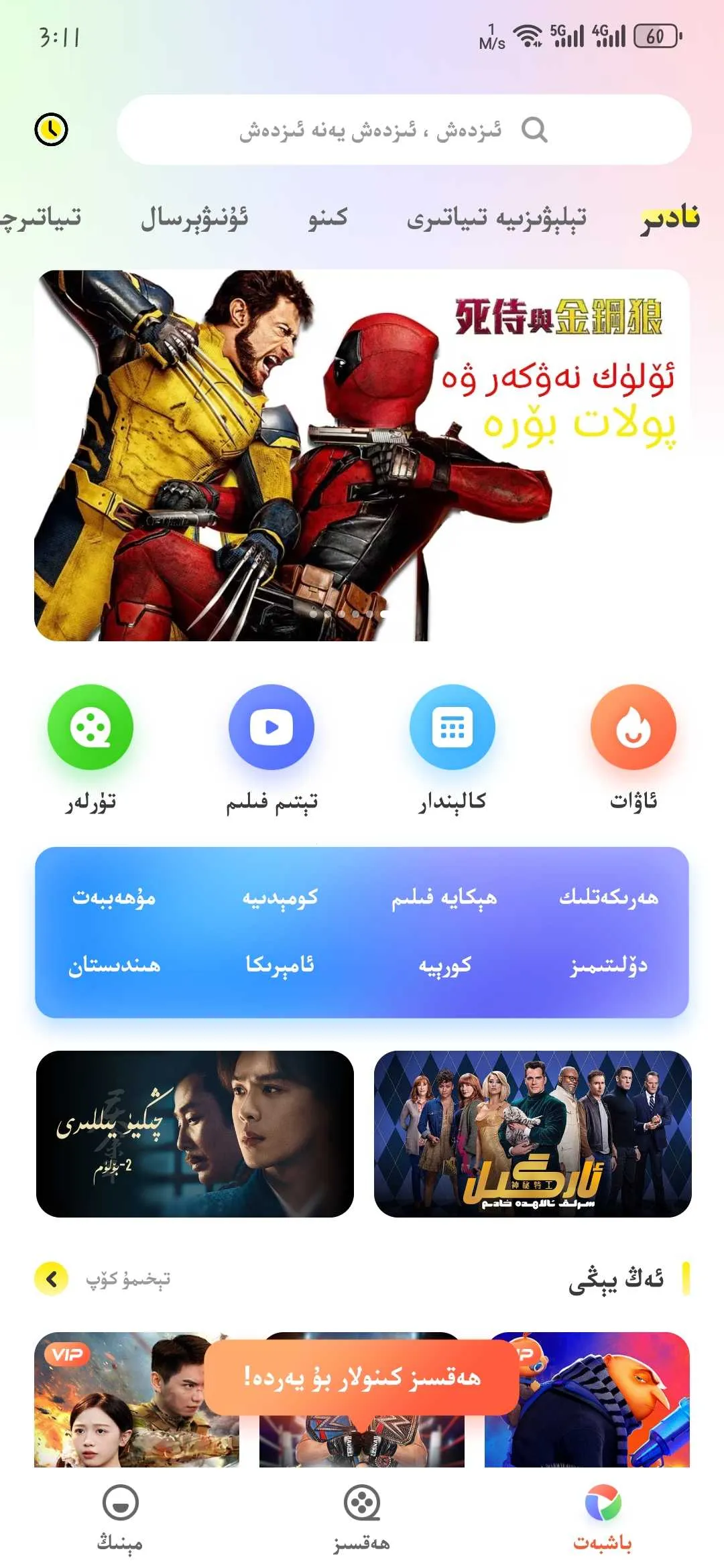The width and height of the screenshot is (724, 1568).
Task: Select the ئۇنۋېرسال top tab
Action: pos(194,218)
